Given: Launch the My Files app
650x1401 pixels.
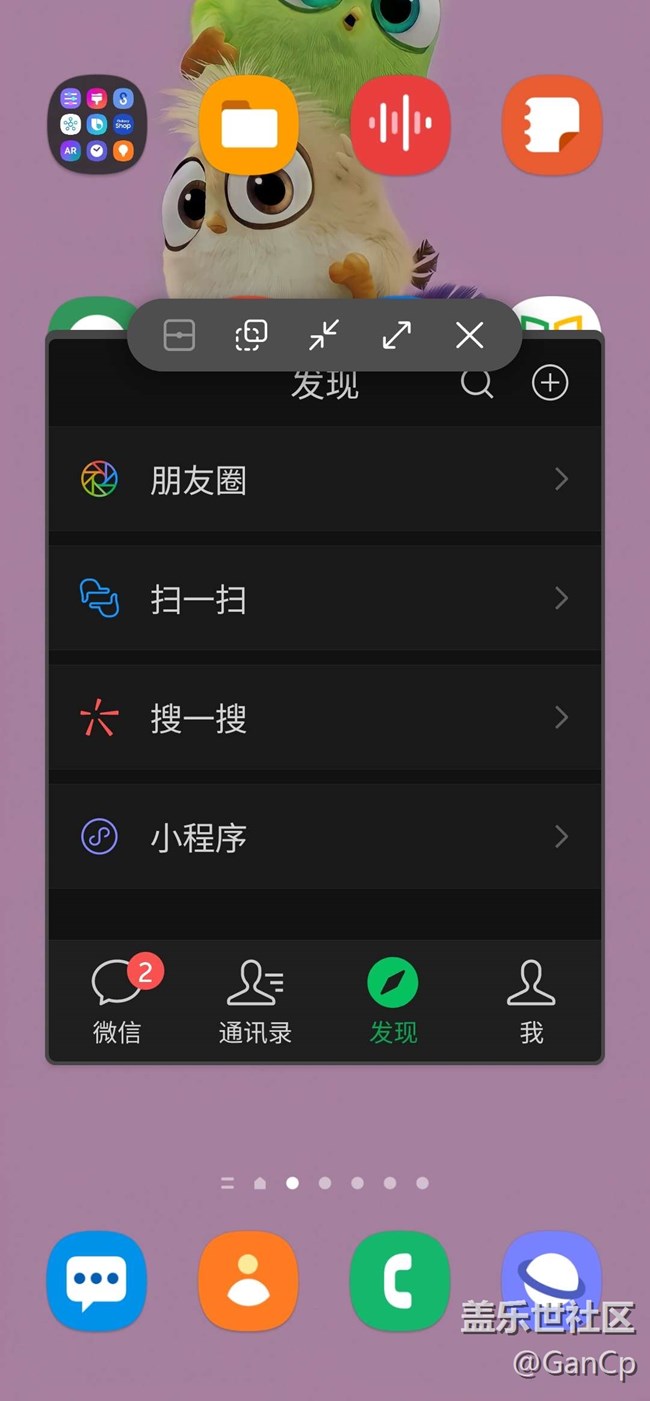Looking at the screenshot, I should (x=249, y=125).
